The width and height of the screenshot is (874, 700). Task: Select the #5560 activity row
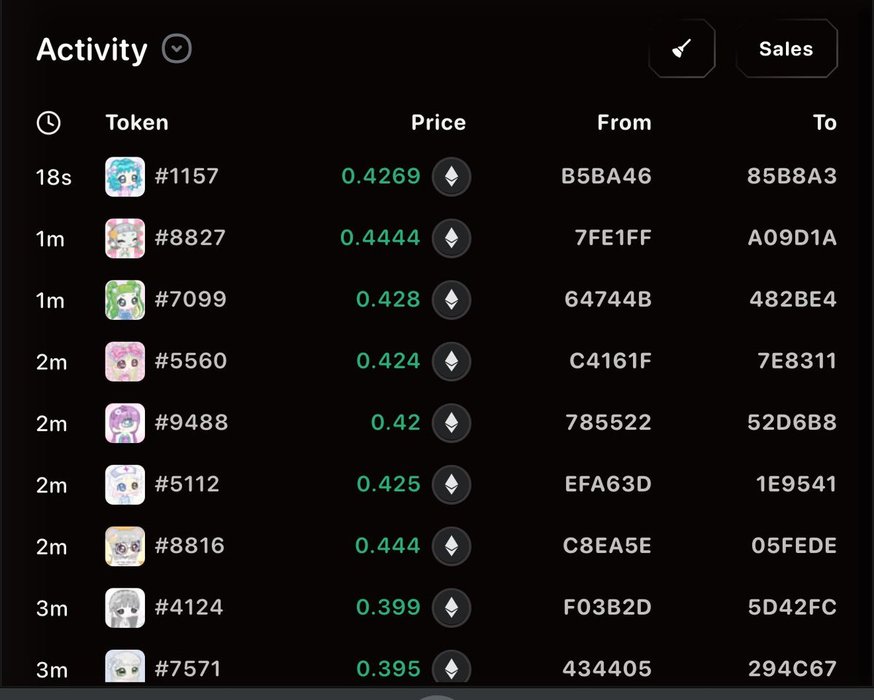click(x=190, y=361)
